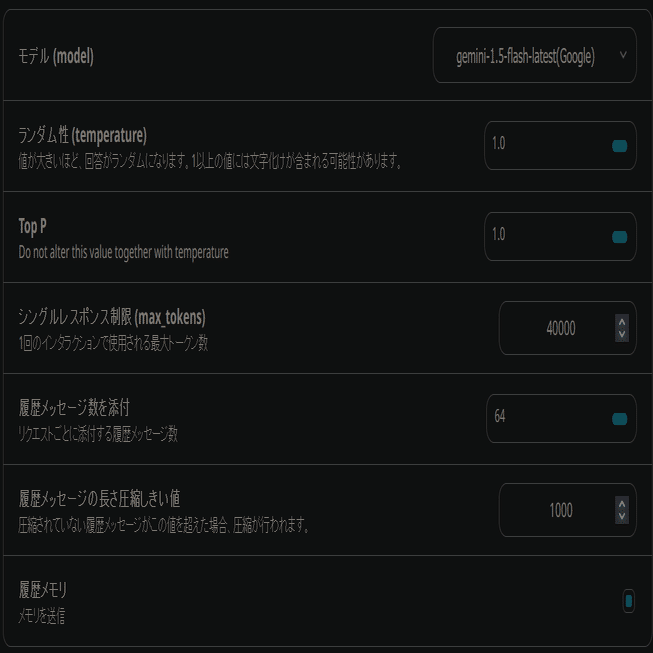Screen dimensions: 653x653
Task: Toggle the 履歴メモリ send memory checkbox
Action: point(628,601)
